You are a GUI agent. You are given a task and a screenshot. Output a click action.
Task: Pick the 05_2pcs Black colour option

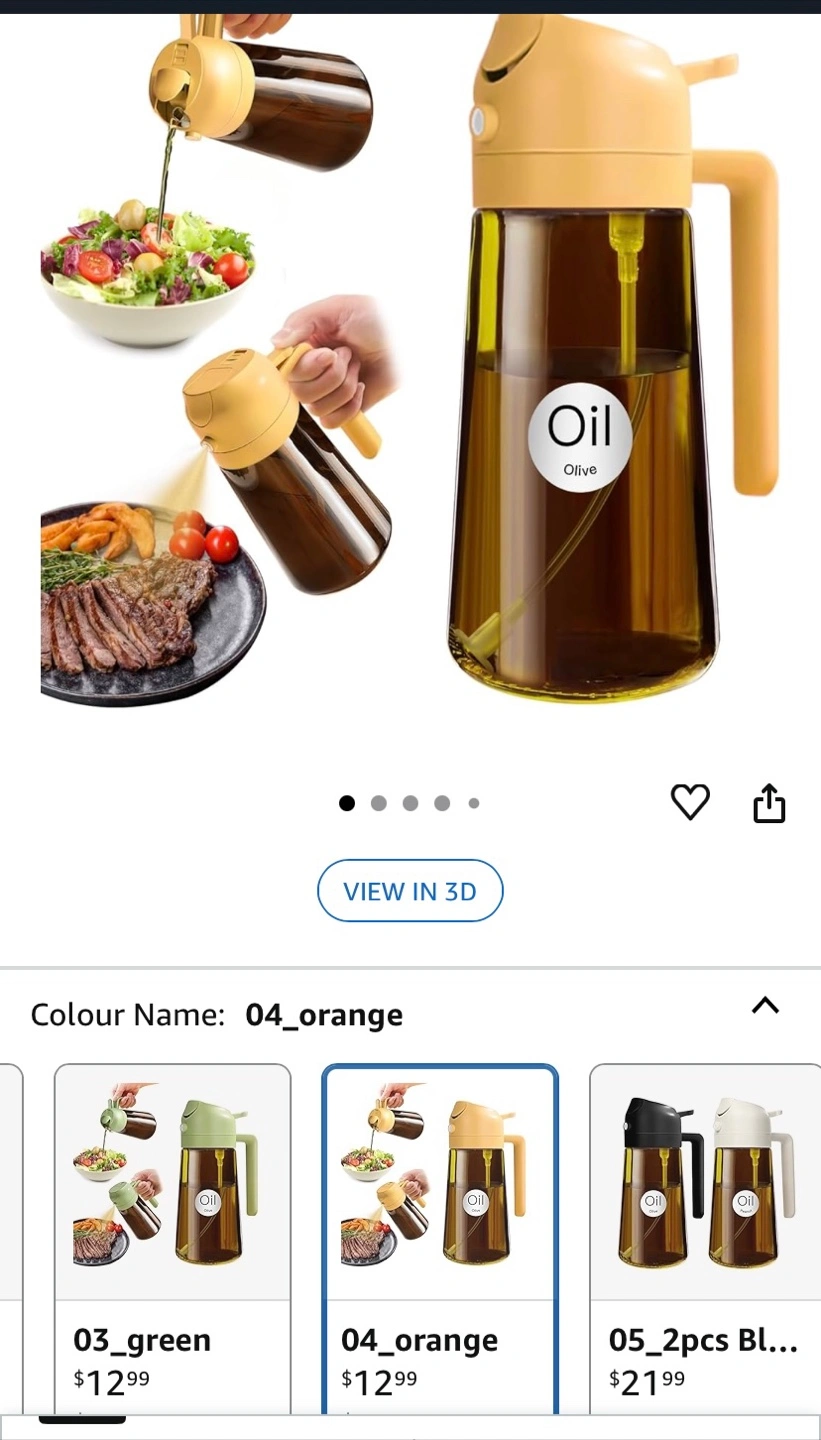(705, 1239)
